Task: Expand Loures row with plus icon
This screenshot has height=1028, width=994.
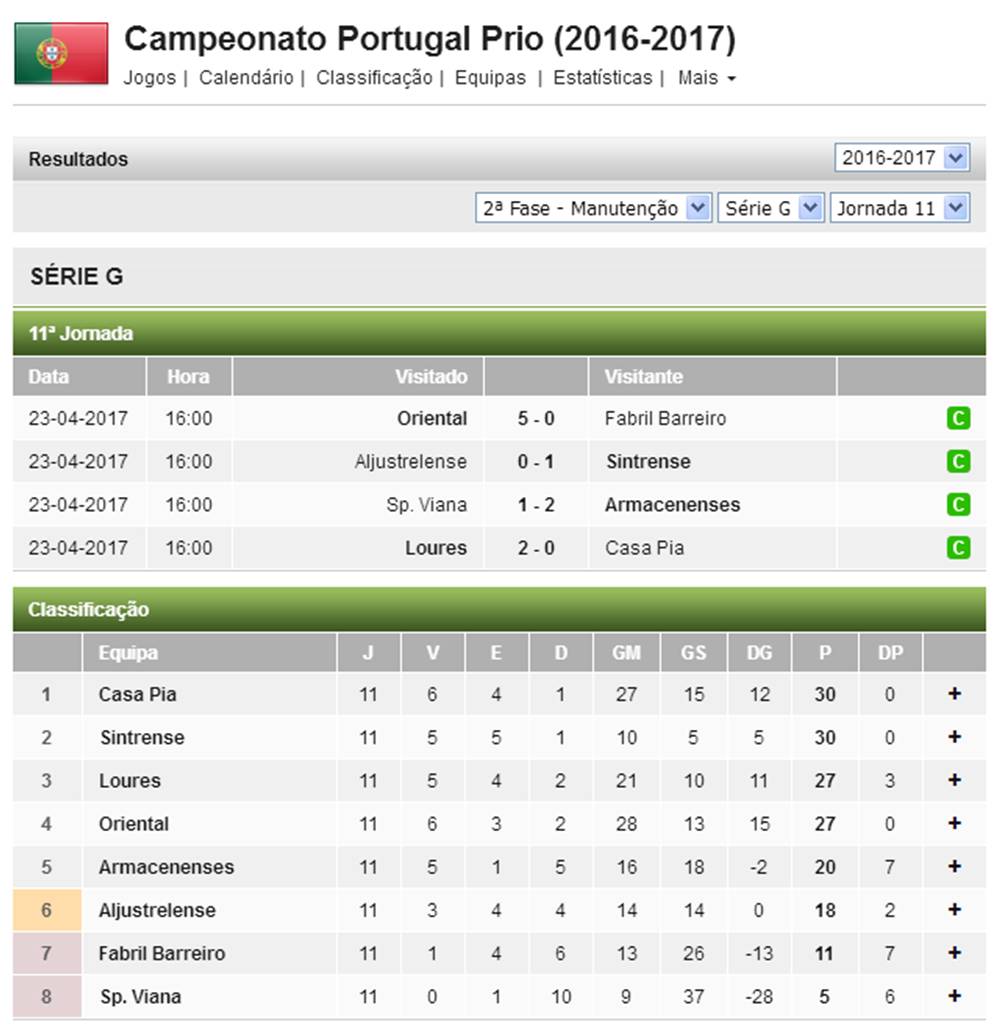Action: tap(954, 781)
